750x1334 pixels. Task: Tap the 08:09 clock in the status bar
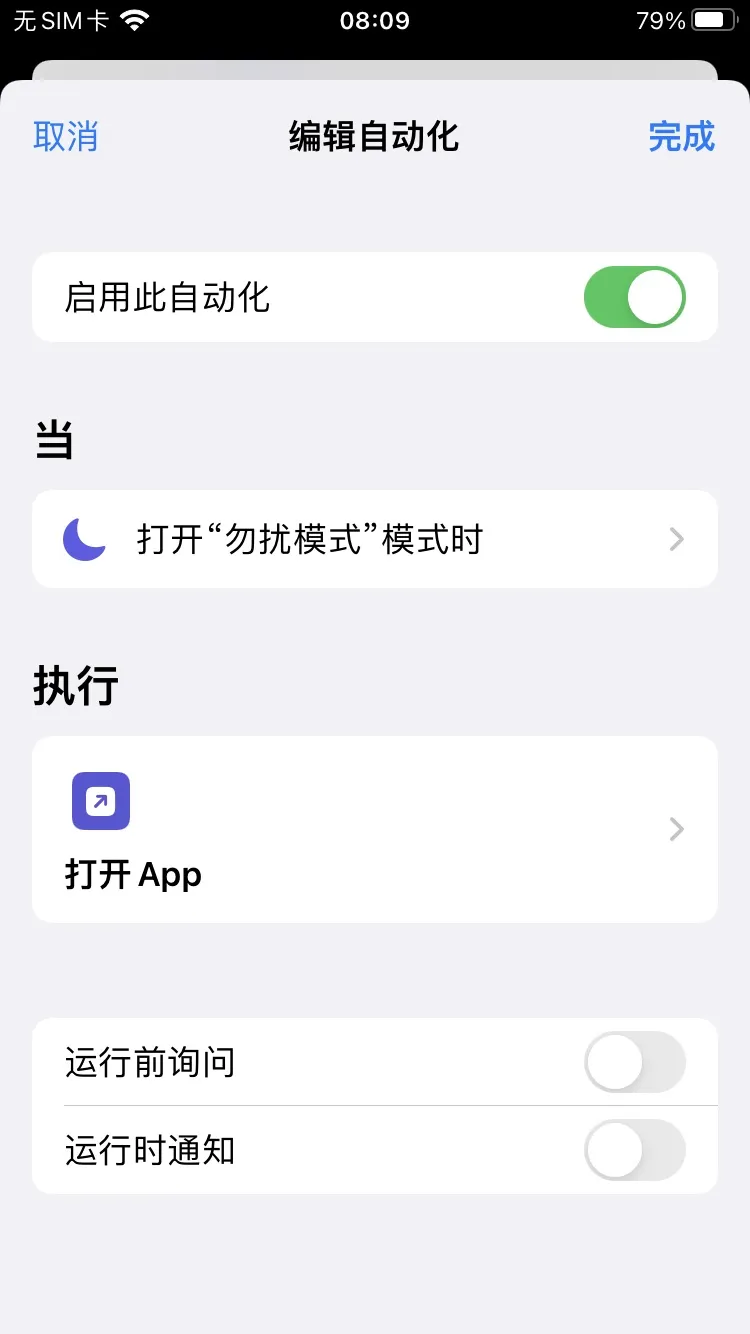point(375,20)
